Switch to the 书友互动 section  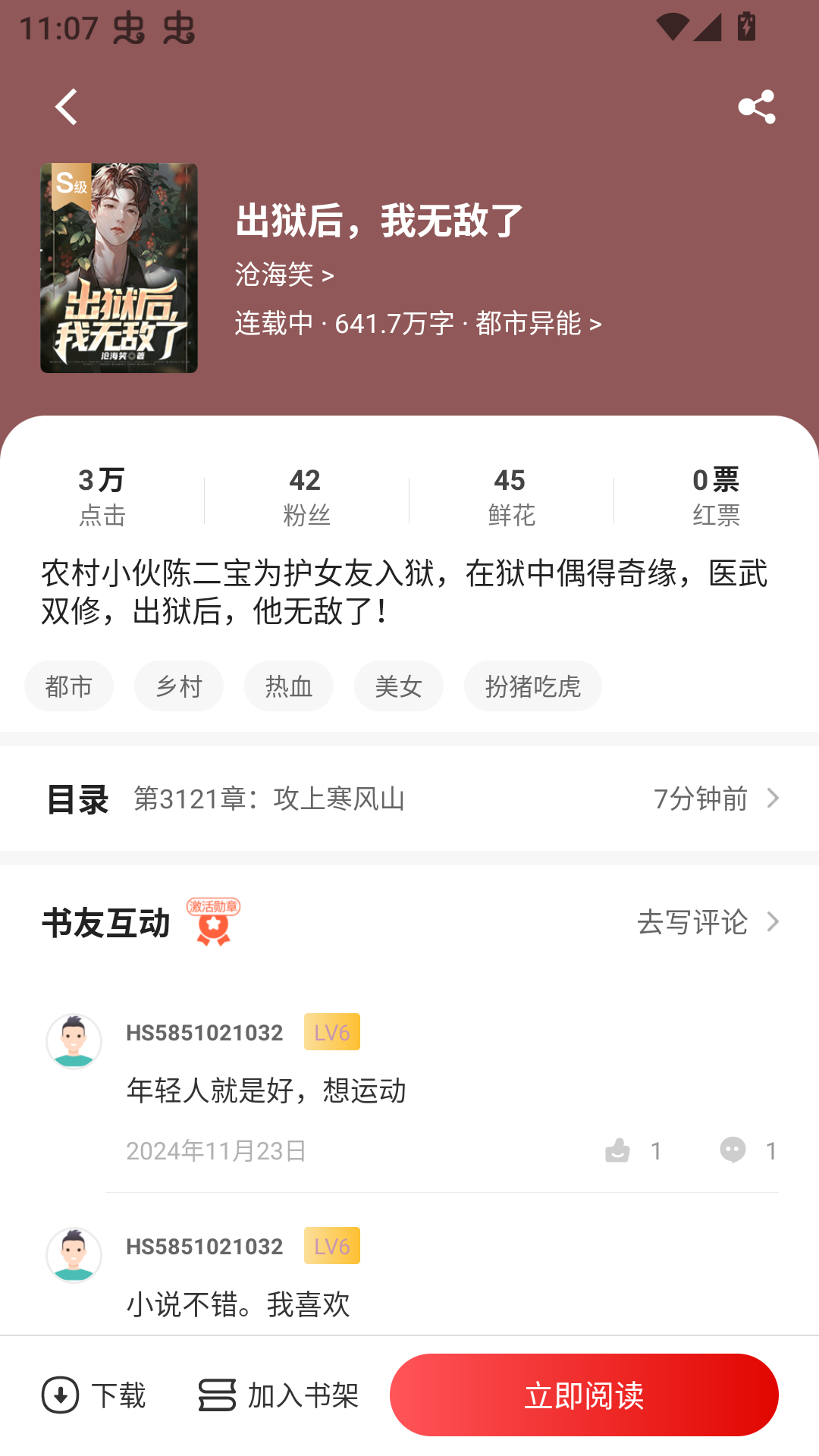coord(106,923)
